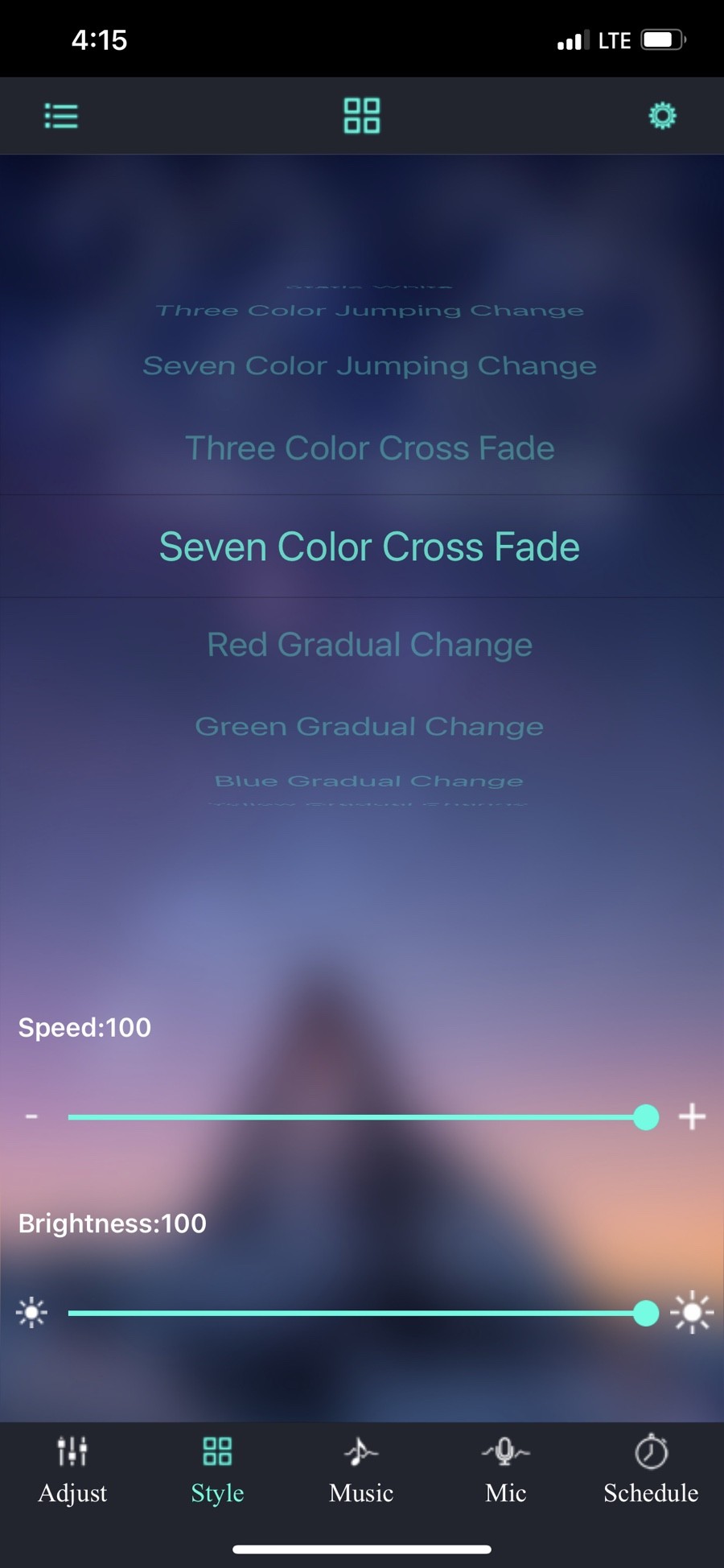Select Three Color Jumping Change
724x1568 pixels.
(369, 311)
